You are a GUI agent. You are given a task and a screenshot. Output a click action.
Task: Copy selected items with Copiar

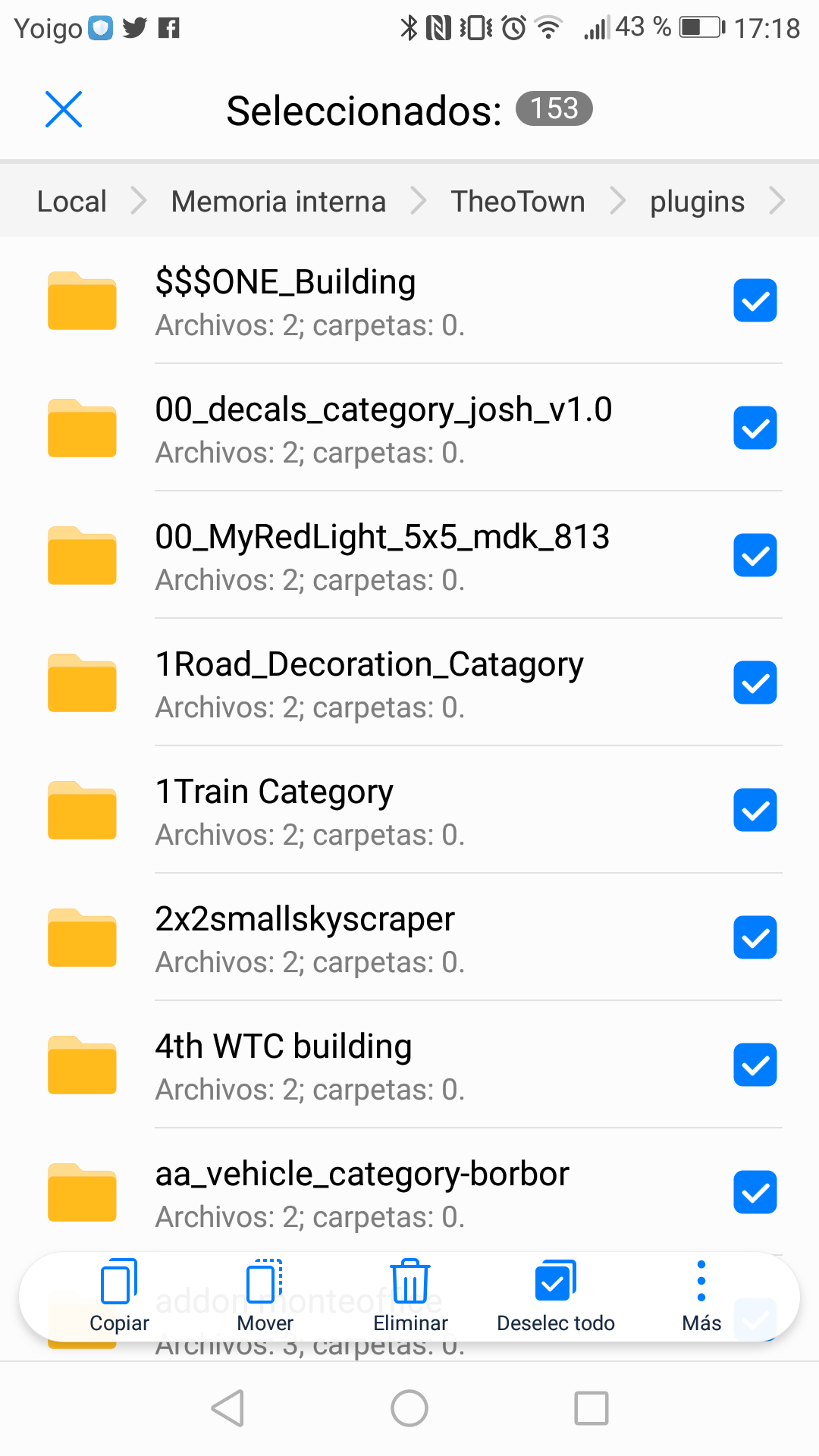(119, 1297)
